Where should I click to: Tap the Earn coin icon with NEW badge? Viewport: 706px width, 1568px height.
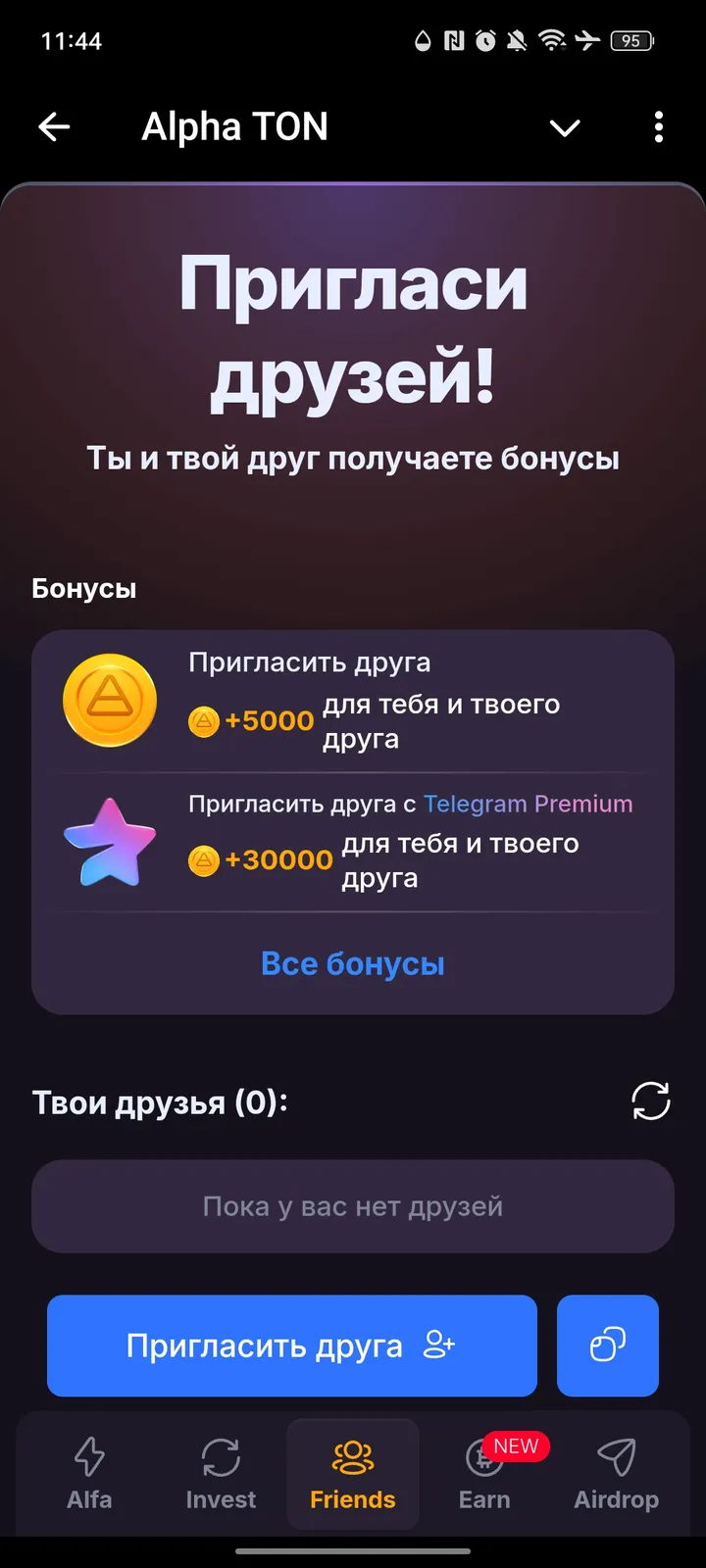(x=484, y=1460)
